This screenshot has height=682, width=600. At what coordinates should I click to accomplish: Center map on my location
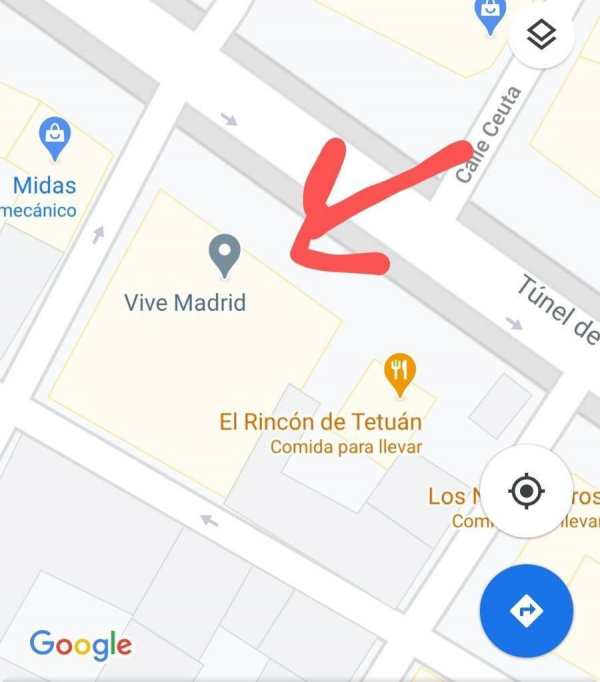pos(526,491)
